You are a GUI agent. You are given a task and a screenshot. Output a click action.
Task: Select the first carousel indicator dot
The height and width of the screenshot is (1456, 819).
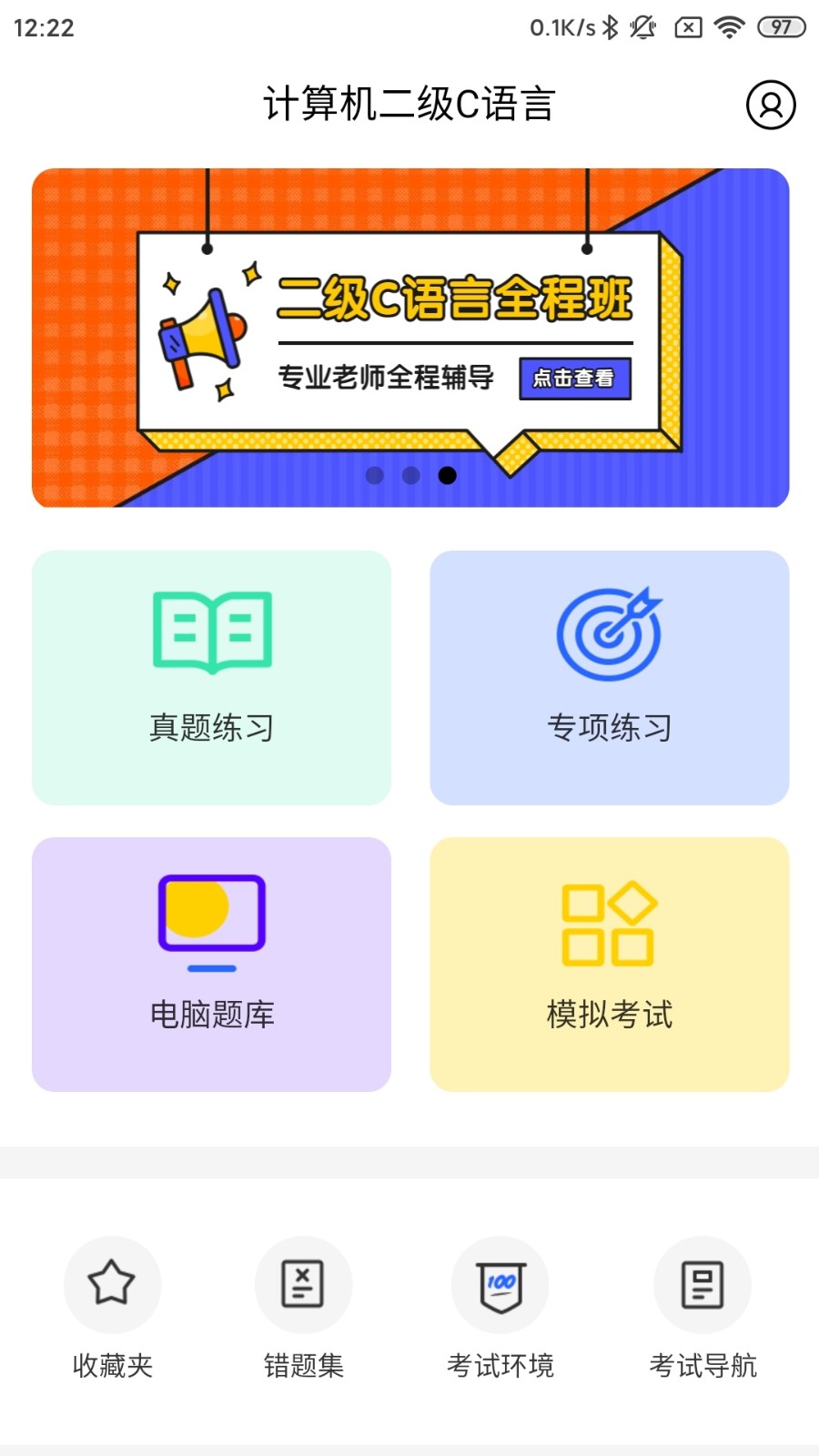(375, 475)
